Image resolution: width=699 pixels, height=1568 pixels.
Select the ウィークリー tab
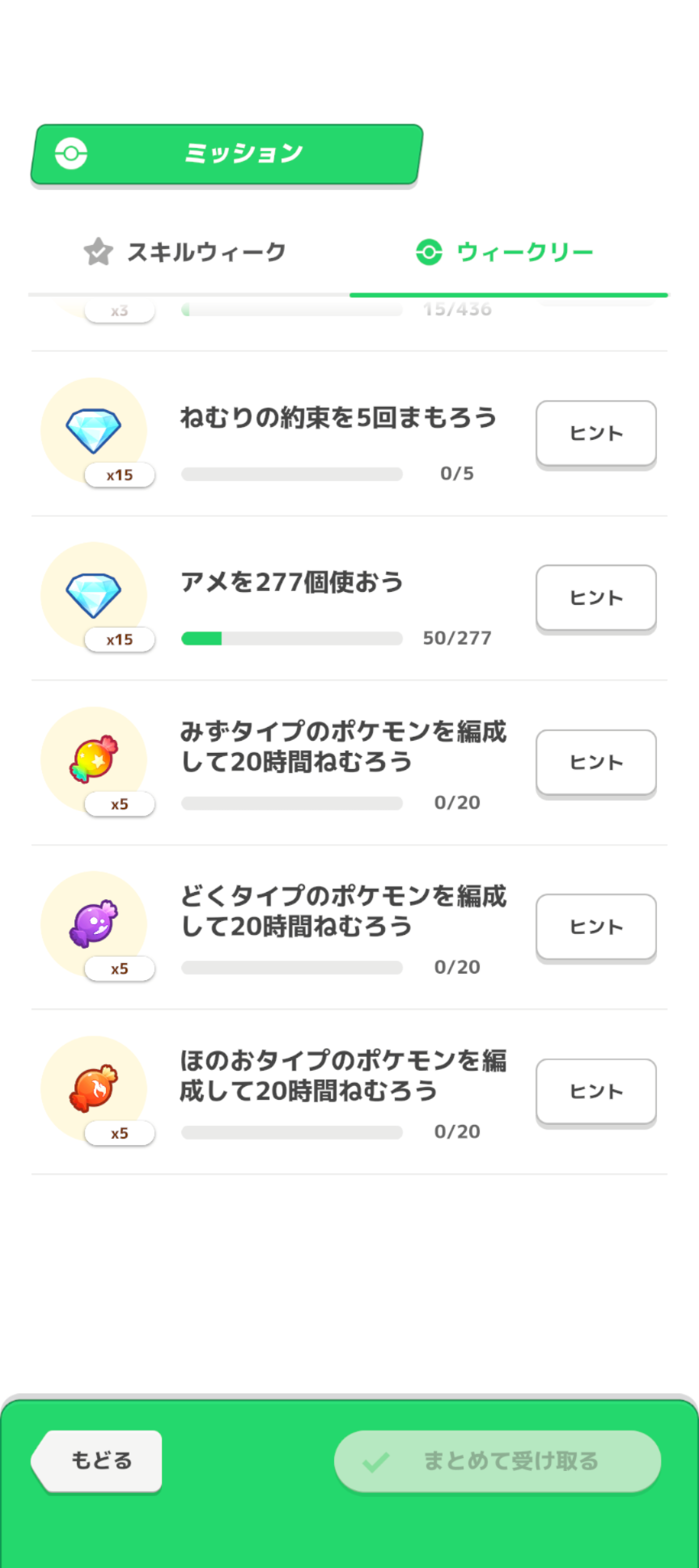click(x=506, y=252)
